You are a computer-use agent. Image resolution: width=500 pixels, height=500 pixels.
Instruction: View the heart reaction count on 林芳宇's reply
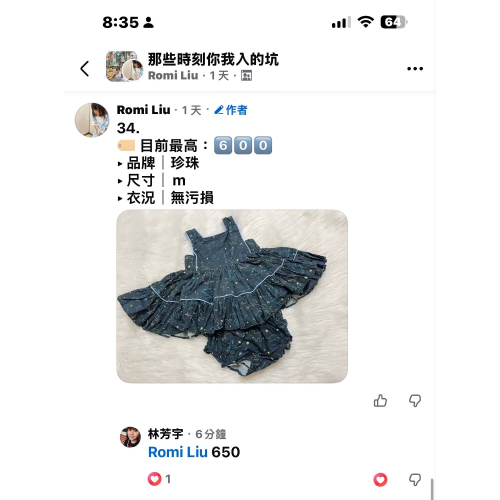[x=159, y=479]
